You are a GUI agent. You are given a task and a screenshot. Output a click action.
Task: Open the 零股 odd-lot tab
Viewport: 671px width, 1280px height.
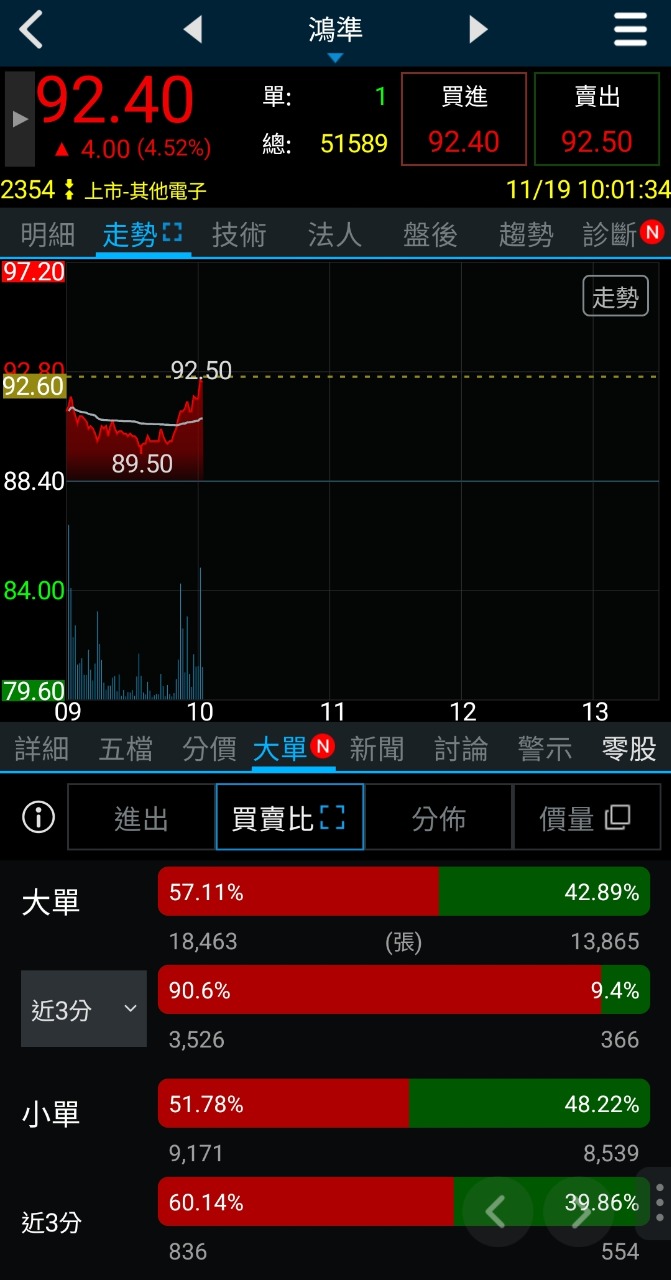629,749
